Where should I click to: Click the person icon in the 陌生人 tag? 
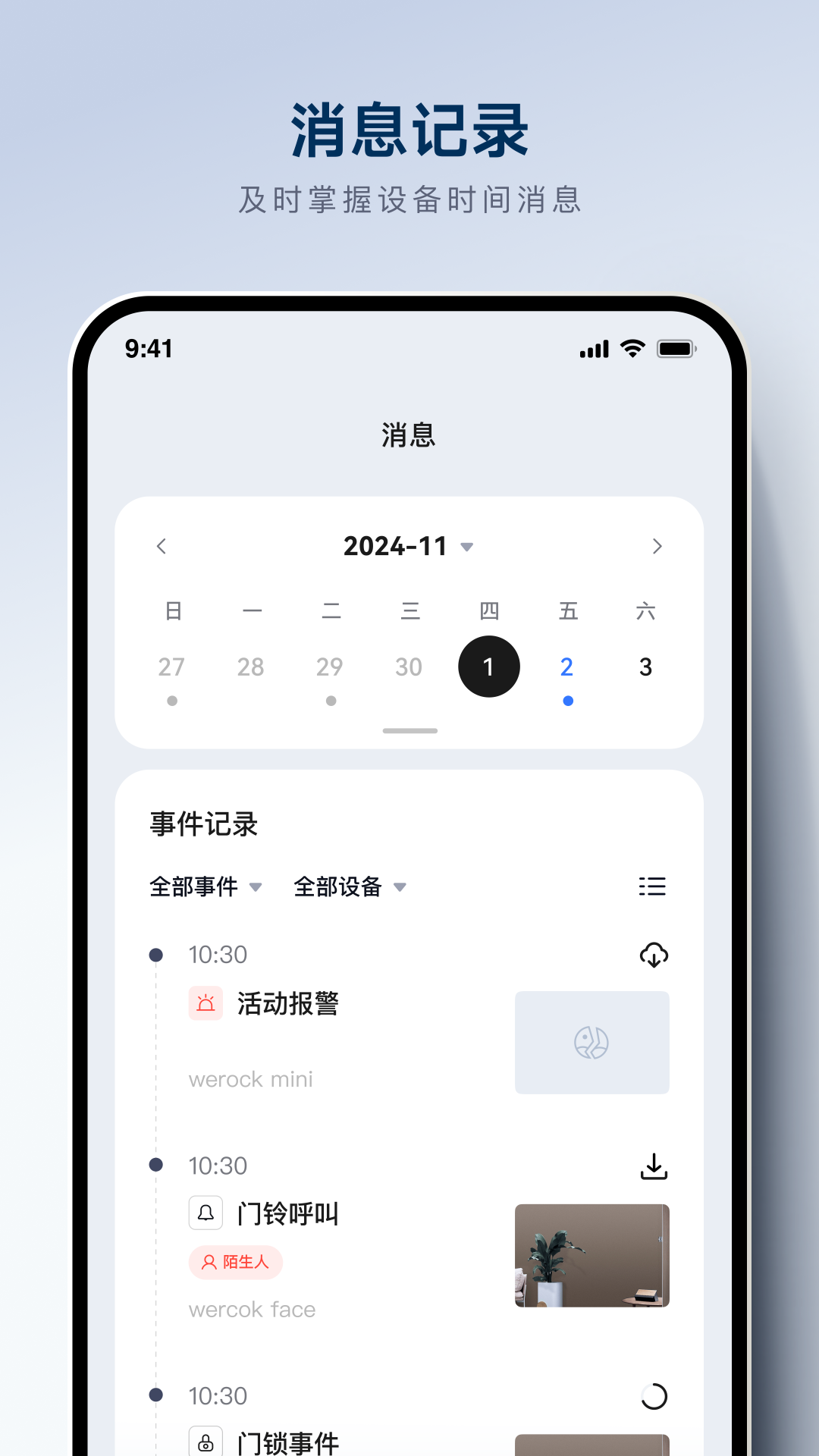click(209, 1263)
